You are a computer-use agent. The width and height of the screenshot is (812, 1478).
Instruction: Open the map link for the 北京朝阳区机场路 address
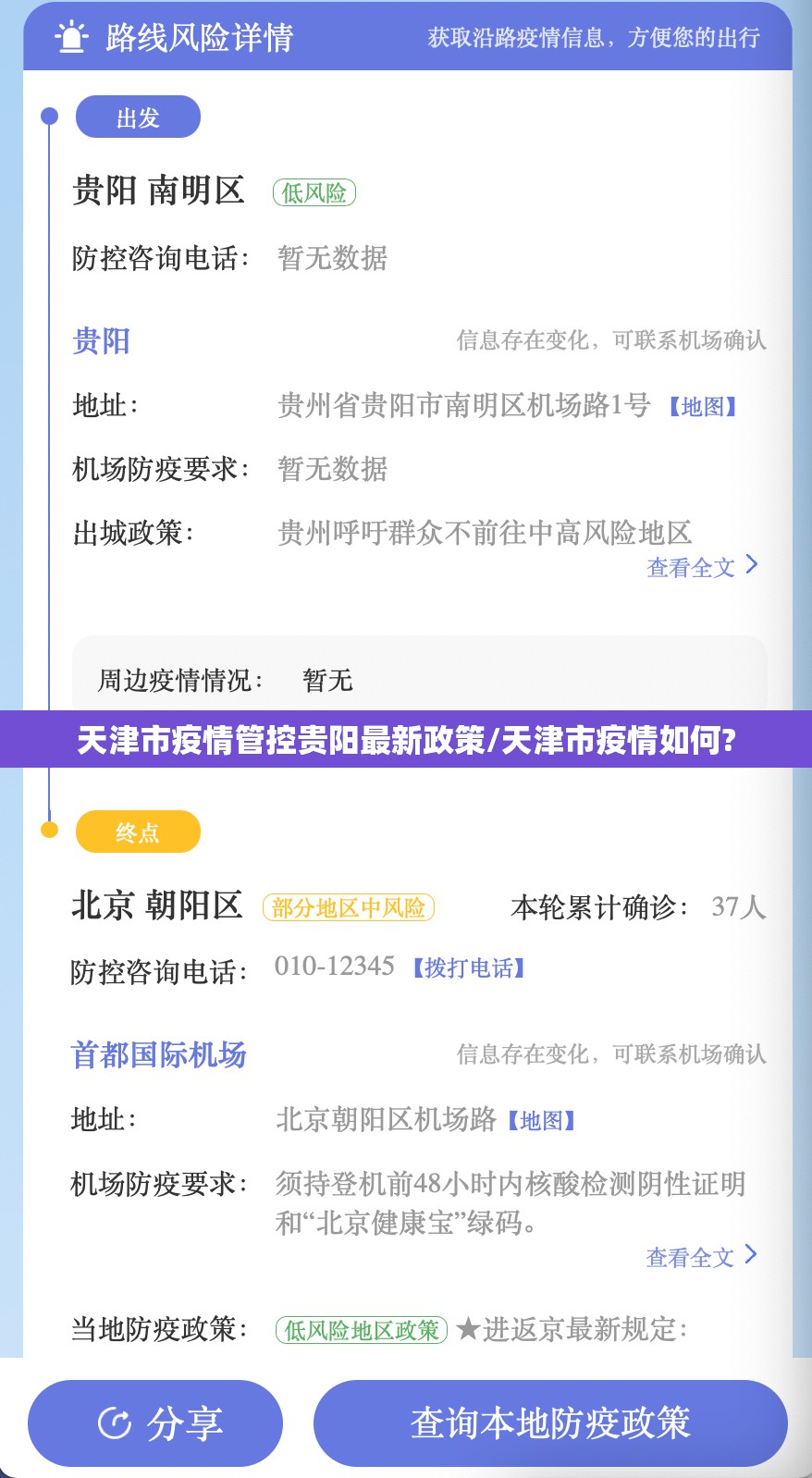(542, 1121)
